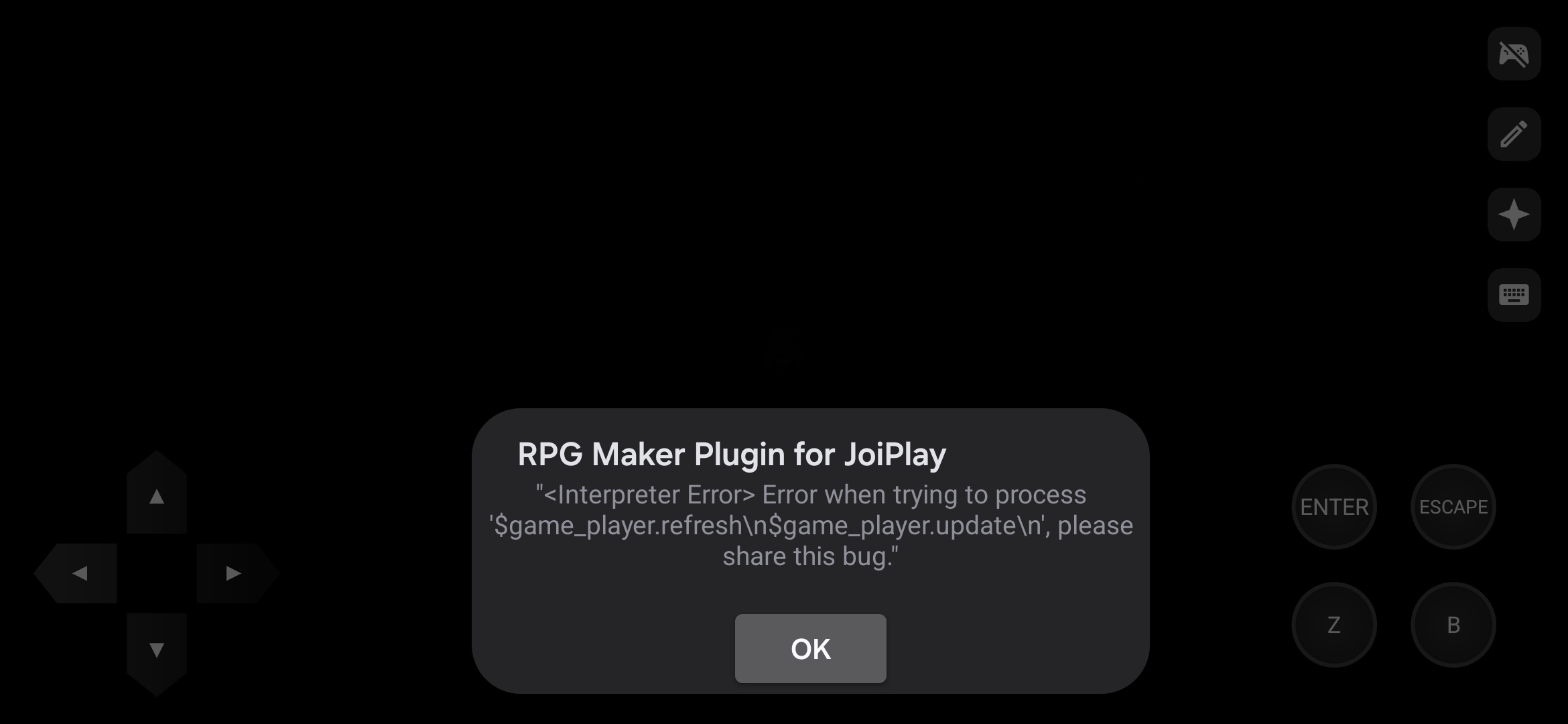The height and width of the screenshot is (724, 1568).
Task: Tap the D-pad down arrow
Action: (x=156, y=650)
